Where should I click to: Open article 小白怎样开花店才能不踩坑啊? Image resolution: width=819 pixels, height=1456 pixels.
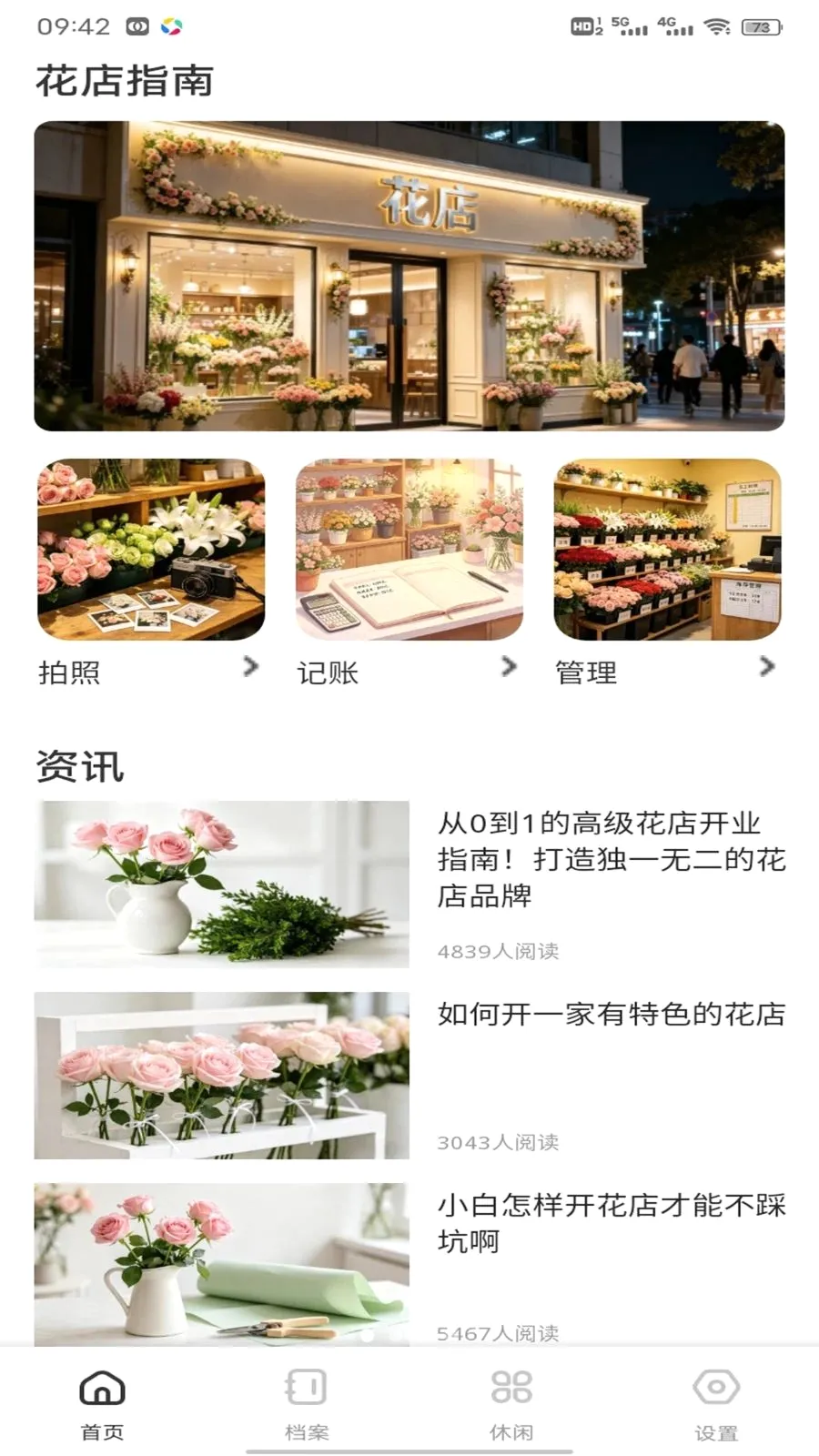[409, 1265]
